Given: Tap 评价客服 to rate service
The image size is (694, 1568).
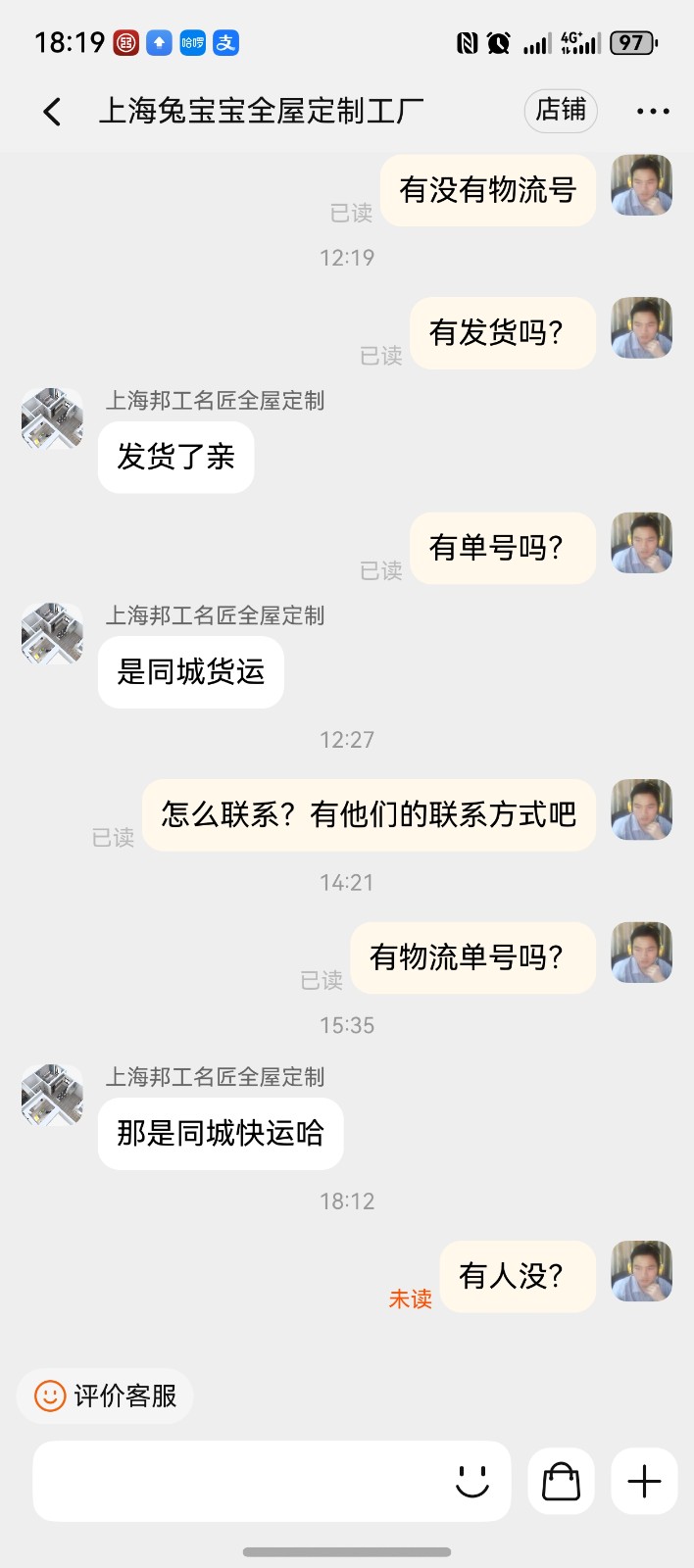Looking at the screenshot, I should pos(106,1396).
